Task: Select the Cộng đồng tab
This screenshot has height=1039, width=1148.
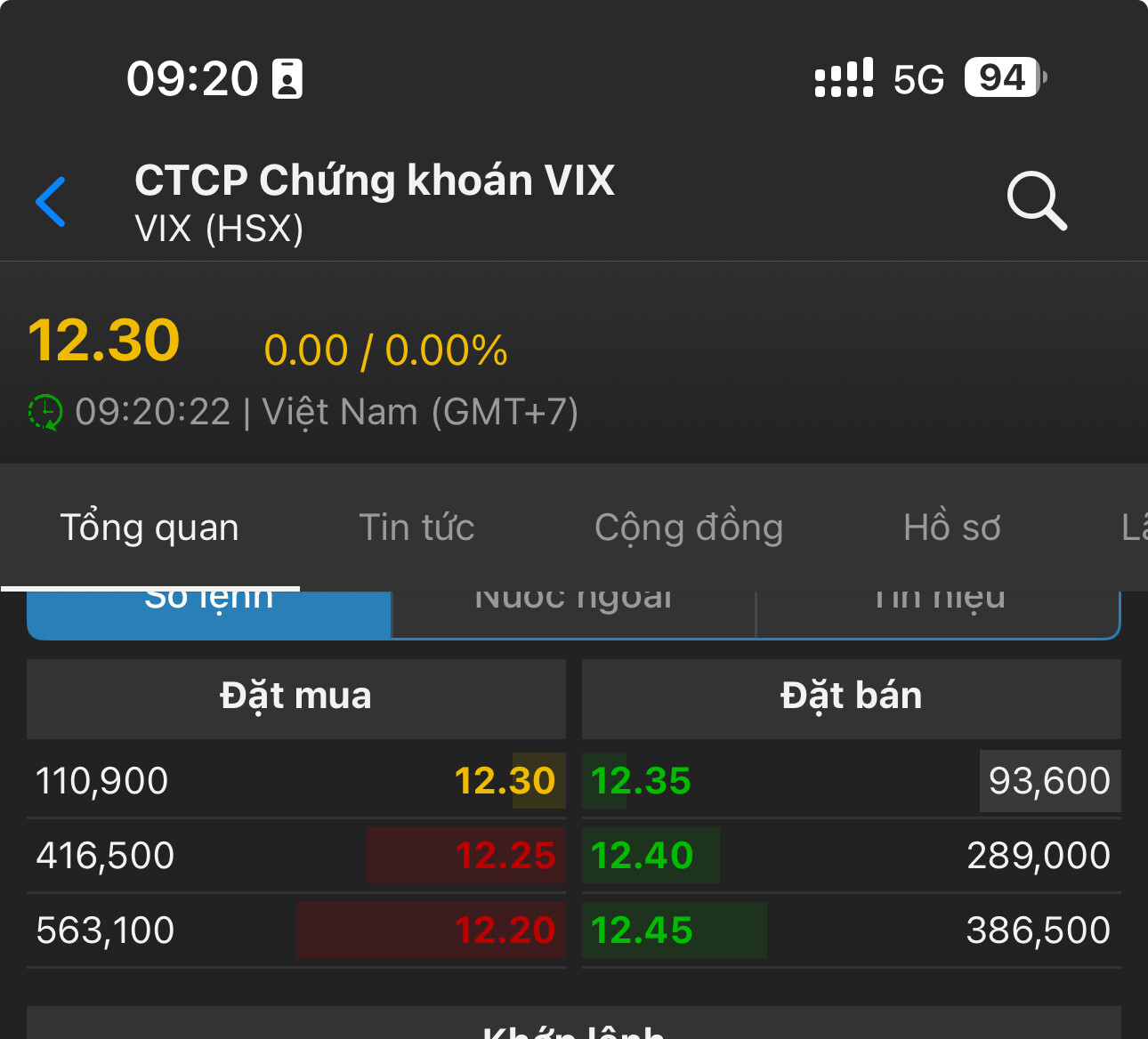Action: pos(689,528)
